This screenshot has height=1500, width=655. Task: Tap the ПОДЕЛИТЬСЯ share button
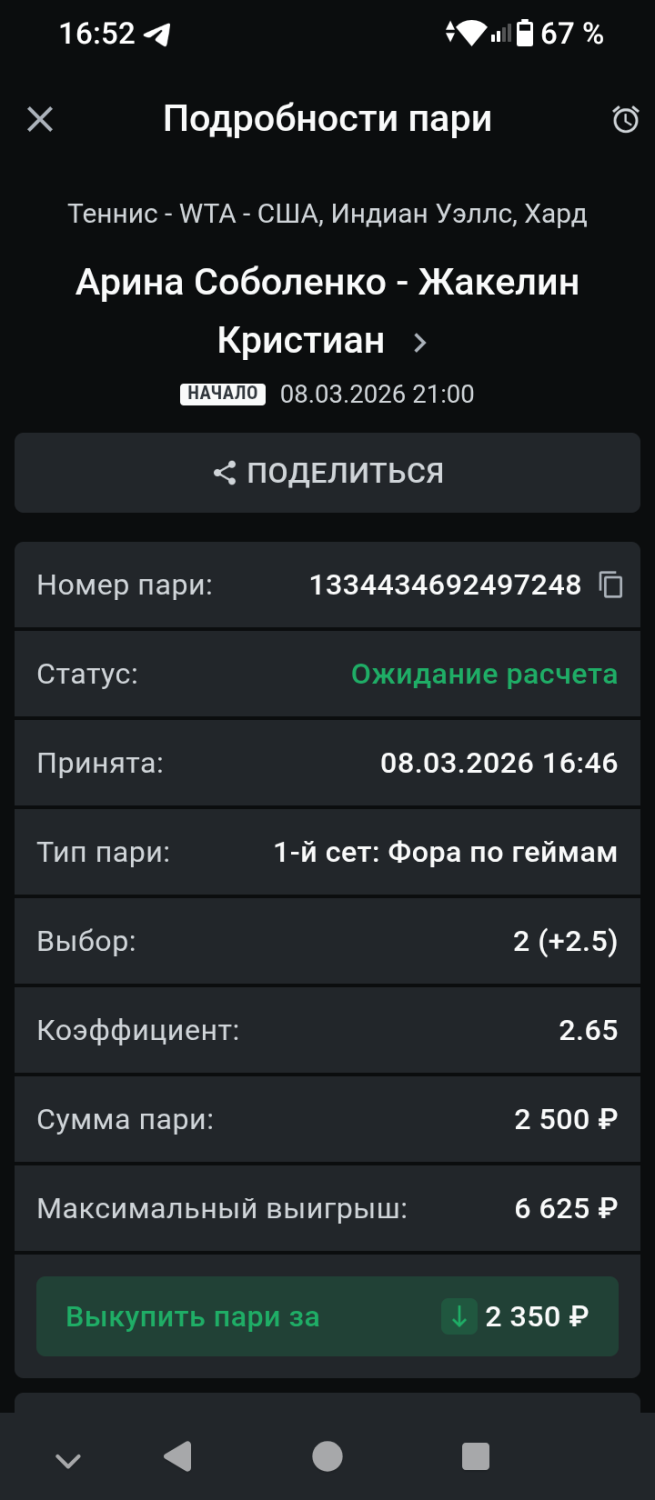pyautogui.click(x=327, y=473)
